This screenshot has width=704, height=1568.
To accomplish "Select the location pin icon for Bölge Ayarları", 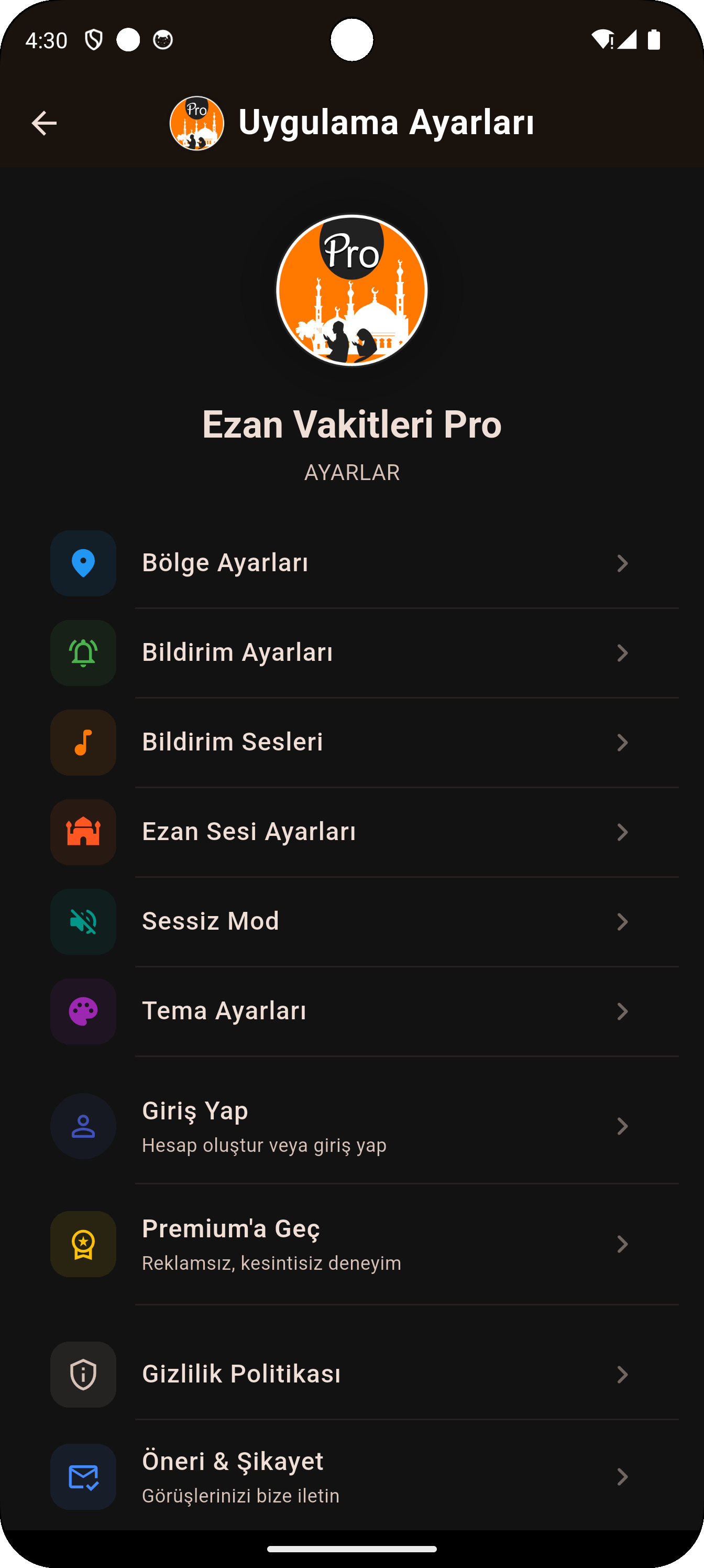I will (83, 563).
